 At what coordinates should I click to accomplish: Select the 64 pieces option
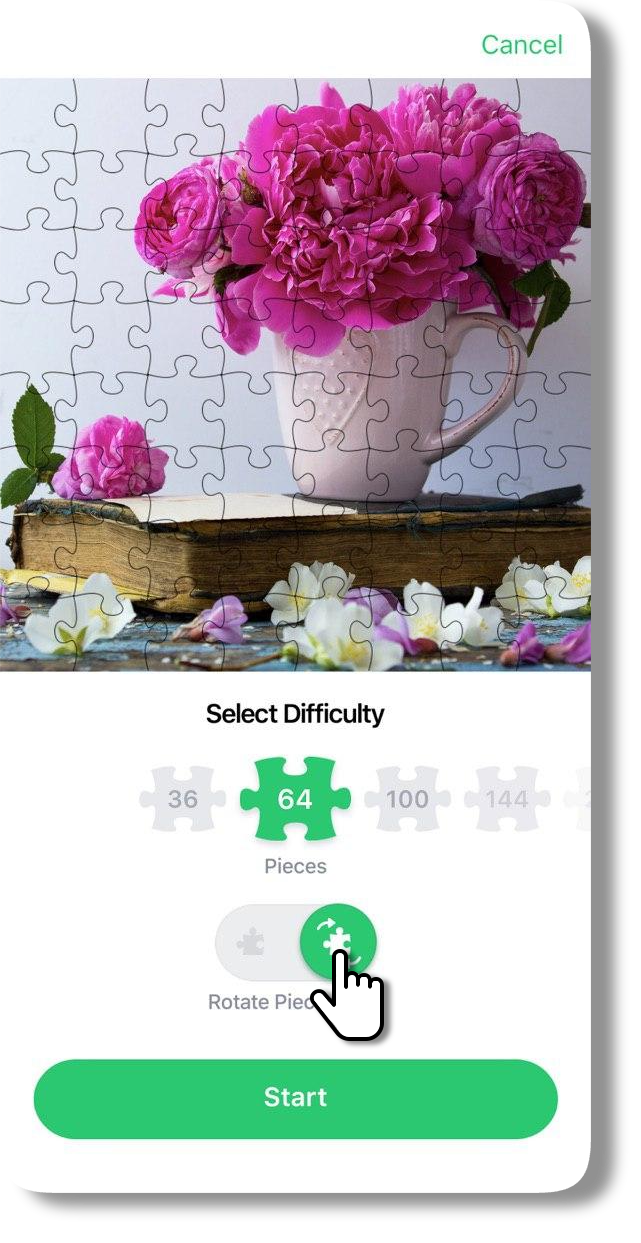295,799
